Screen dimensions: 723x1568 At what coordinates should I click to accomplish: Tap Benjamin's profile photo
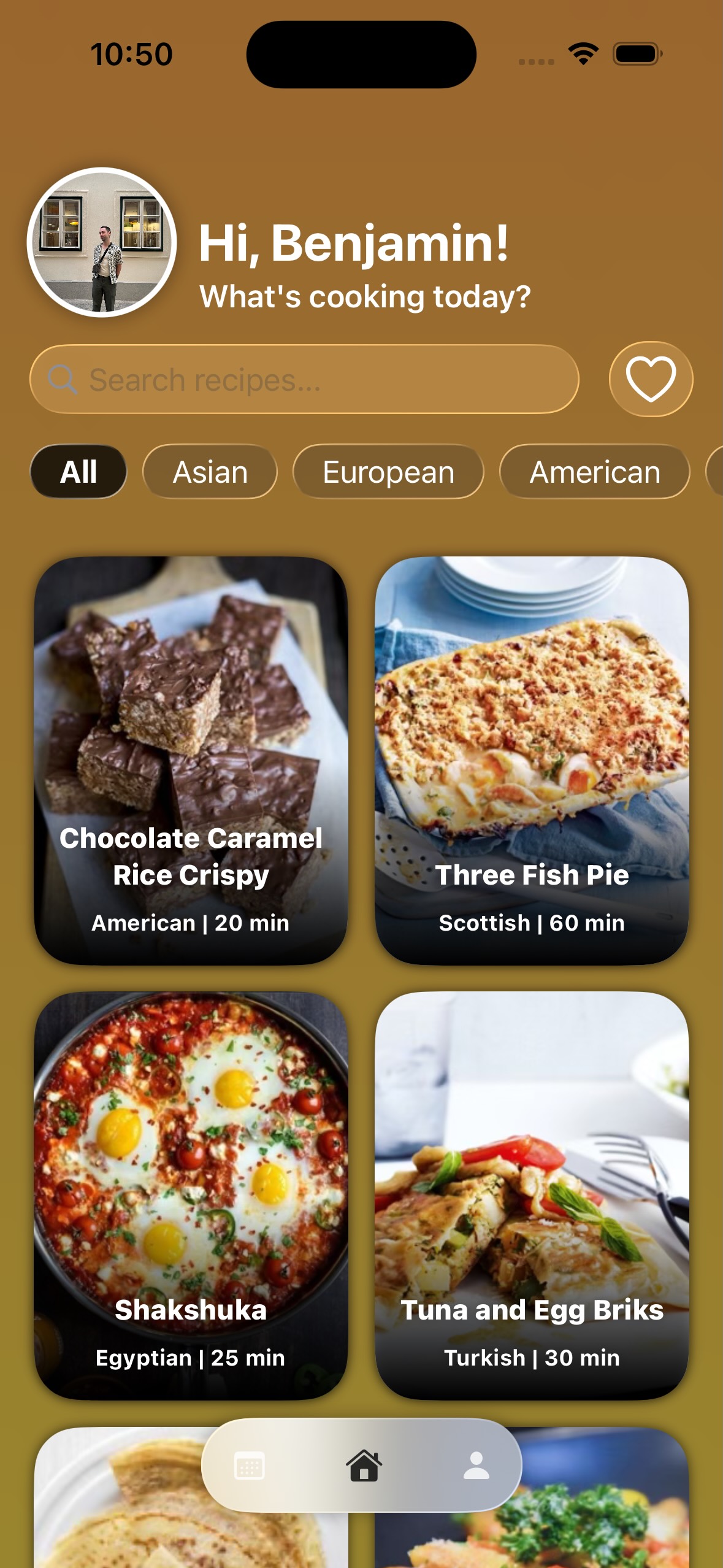click(x=102, y=242)
